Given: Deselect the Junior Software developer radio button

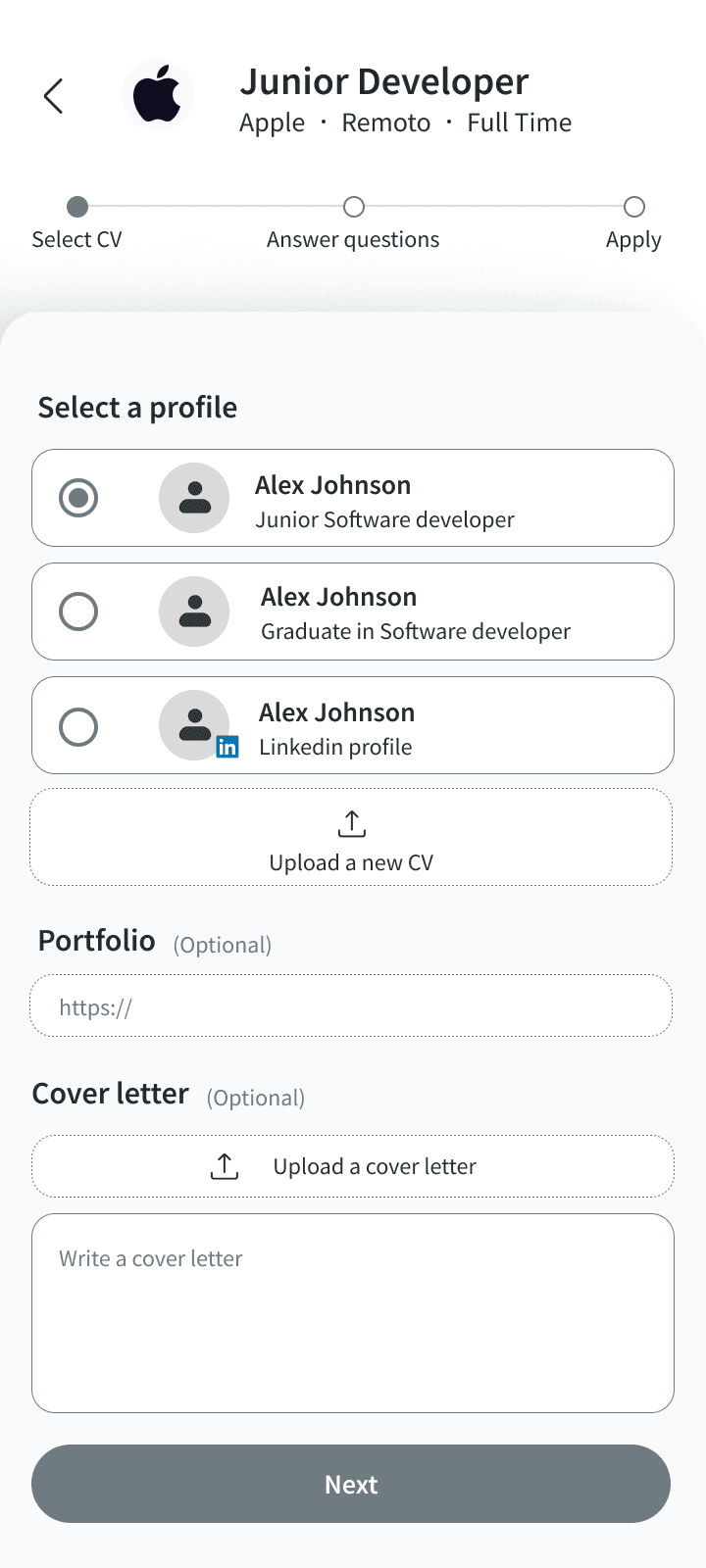Looking at the screenshot, I should [x=78, y=497].
